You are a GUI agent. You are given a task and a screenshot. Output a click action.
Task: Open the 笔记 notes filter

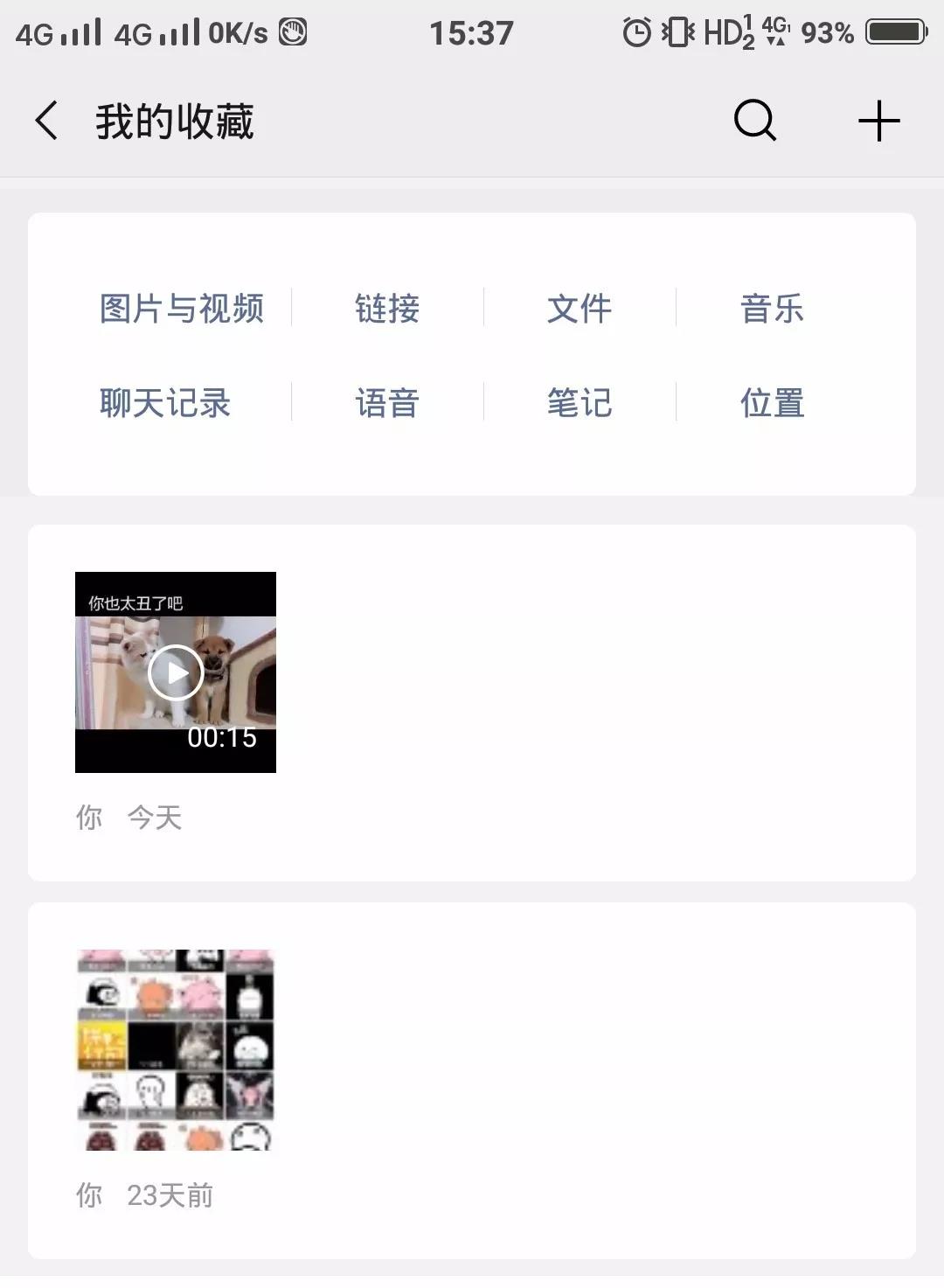coord(578,402)
